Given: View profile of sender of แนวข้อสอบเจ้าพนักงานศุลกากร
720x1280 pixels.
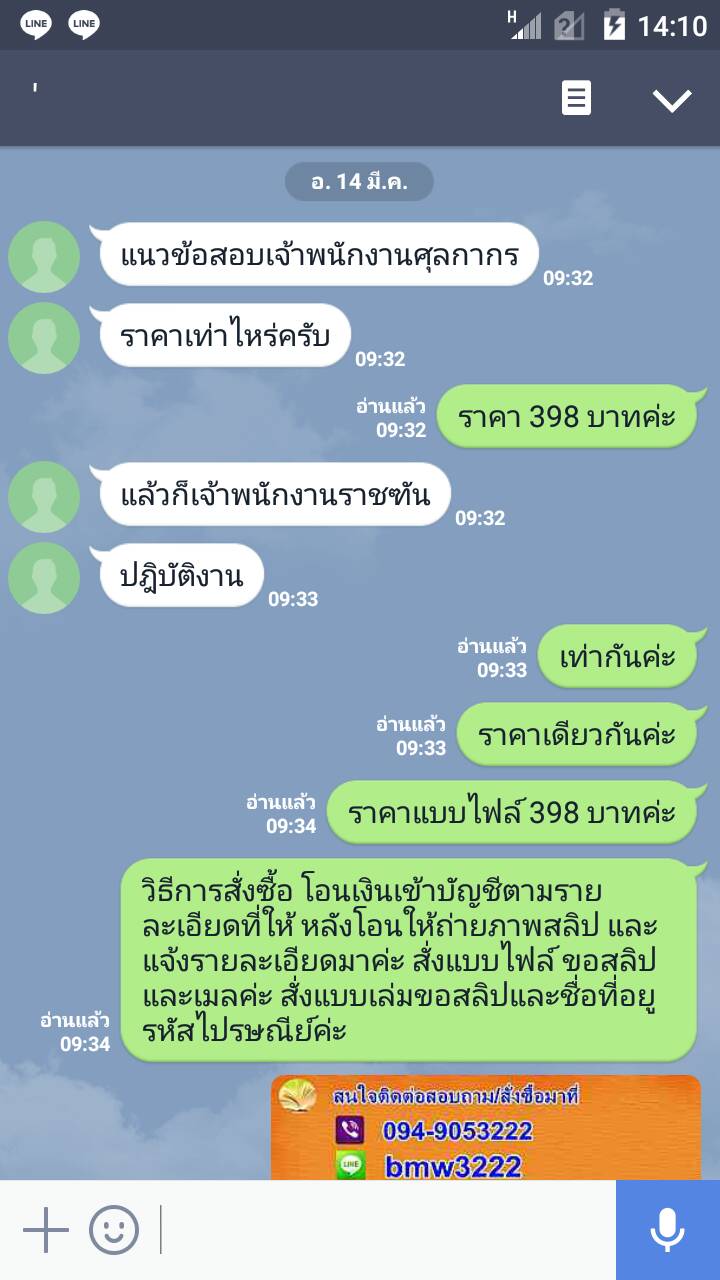Looking at the screenshot, I should point(44,257).
